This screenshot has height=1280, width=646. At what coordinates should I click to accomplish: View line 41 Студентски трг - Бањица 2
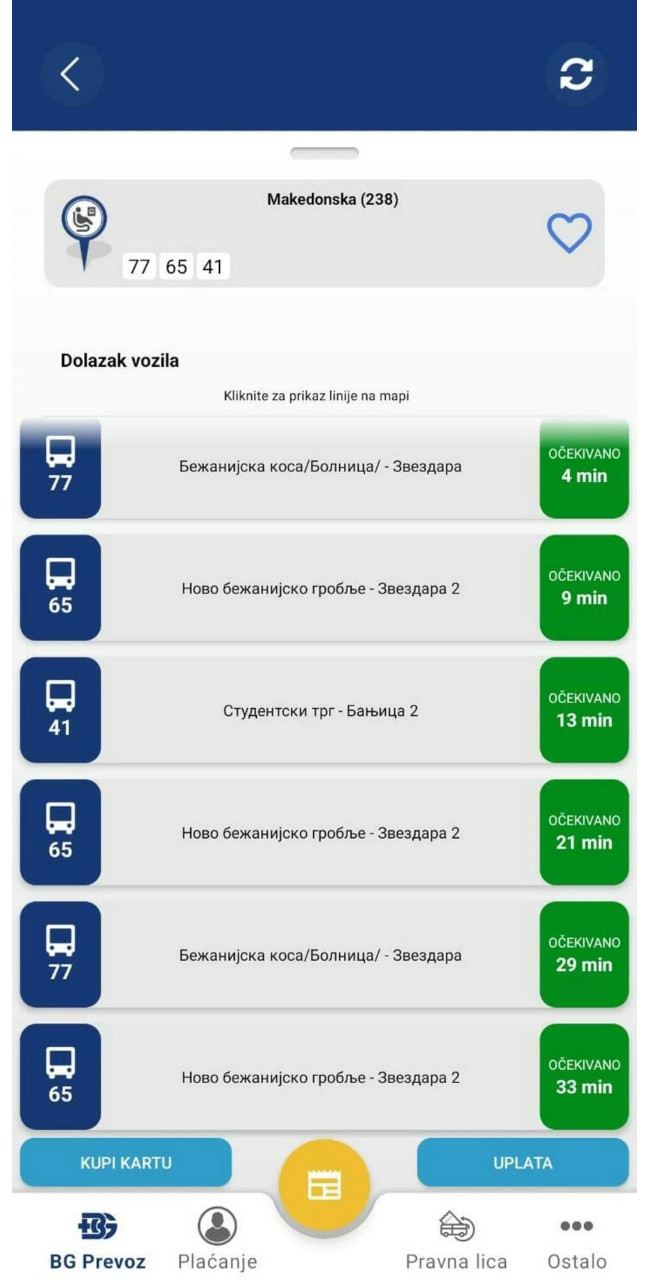tap(320, 711)
